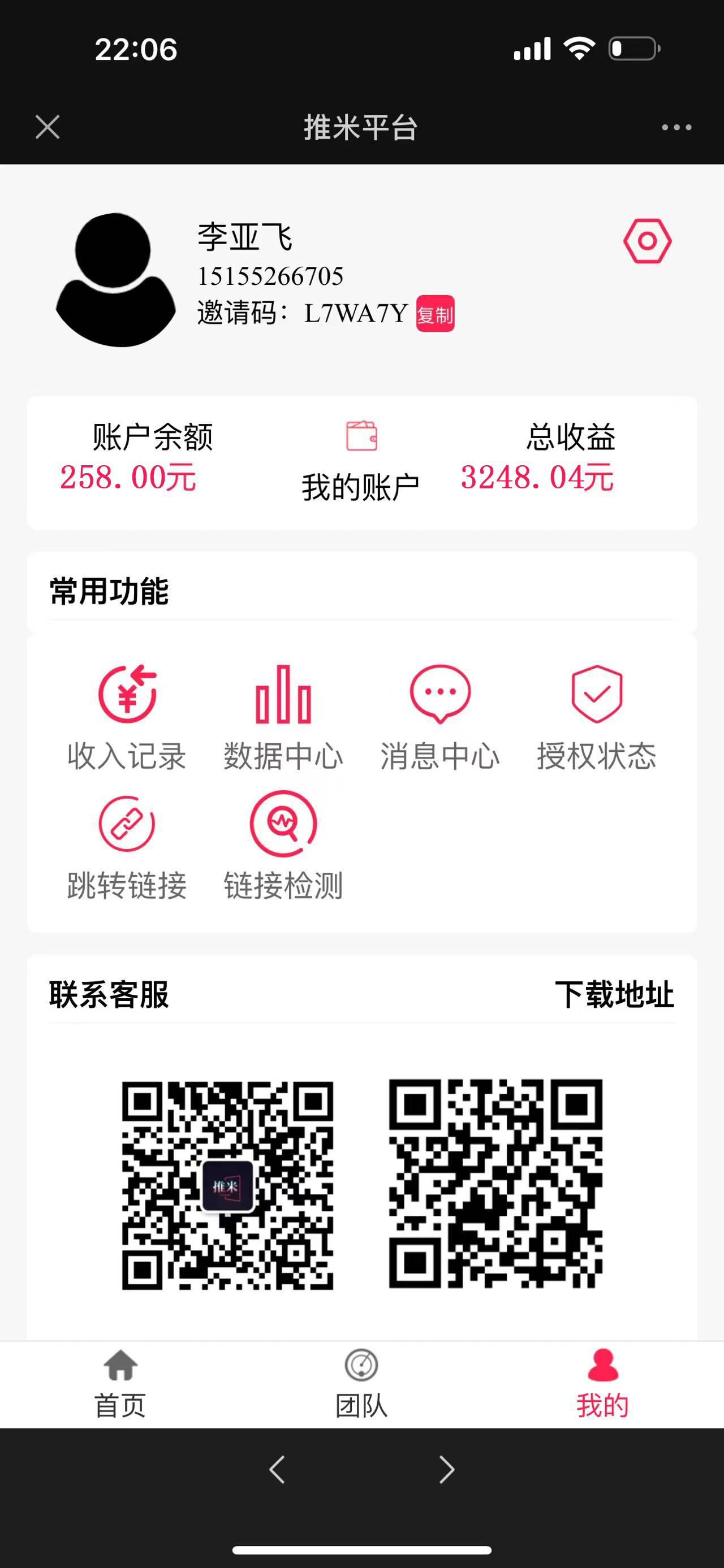Open the settings gear near the profile
Viewport: 724px width, 1568px height.
tap(647, 241)
